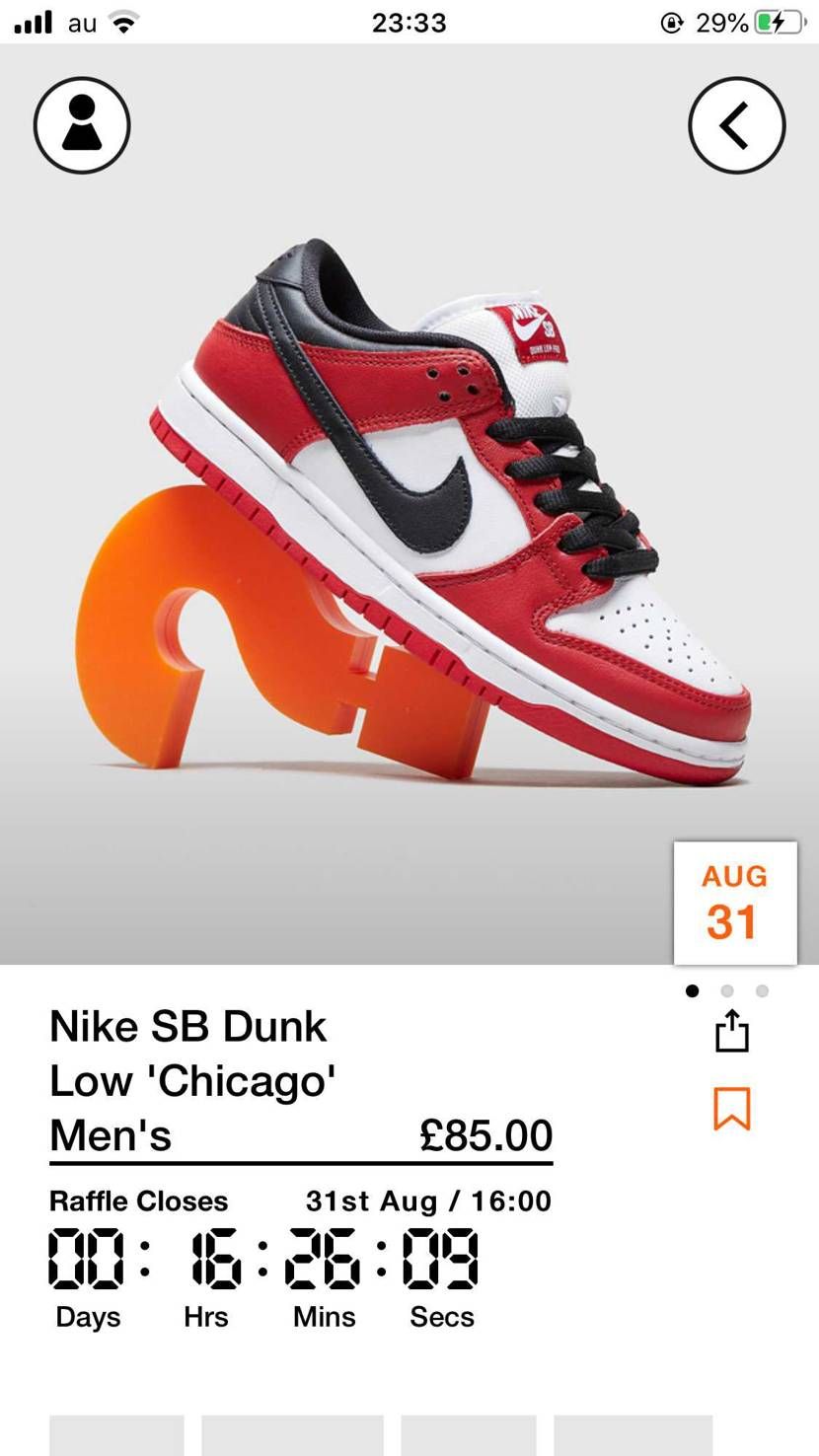Share the Nike SB Dunk Low raffle

[732, 1033]
